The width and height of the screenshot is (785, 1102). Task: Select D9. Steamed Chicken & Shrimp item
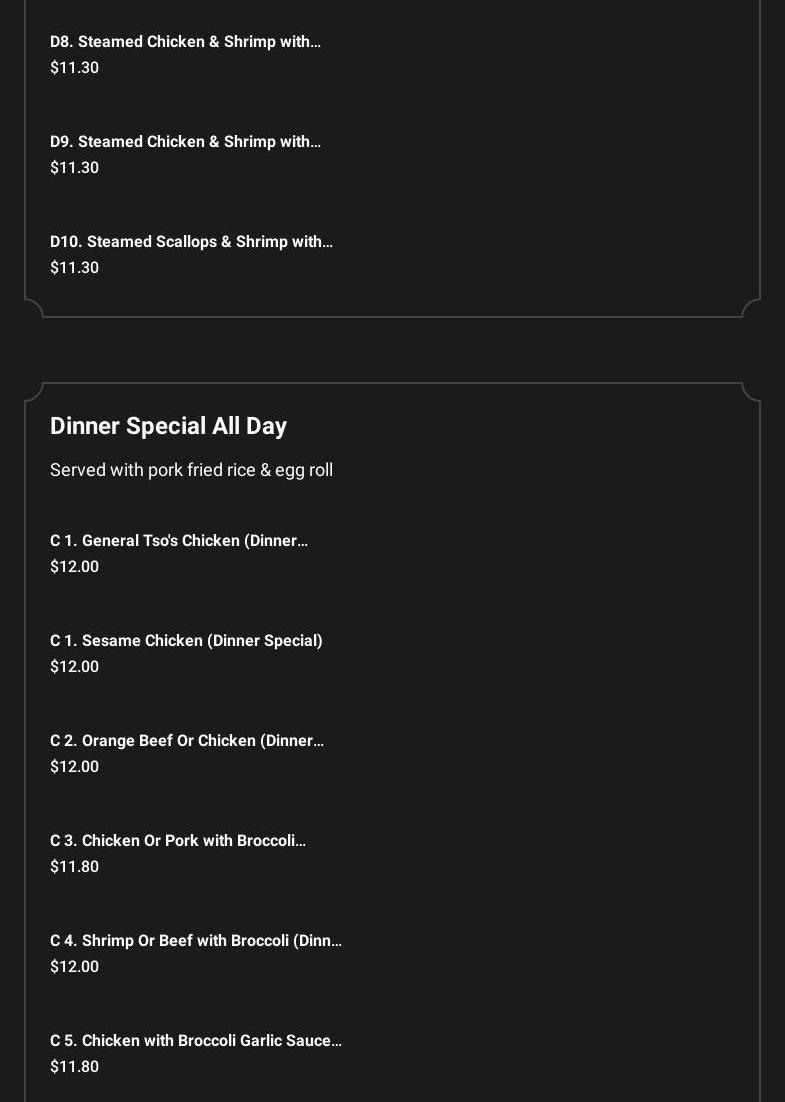pyautogui.click(x=185, y=142)
